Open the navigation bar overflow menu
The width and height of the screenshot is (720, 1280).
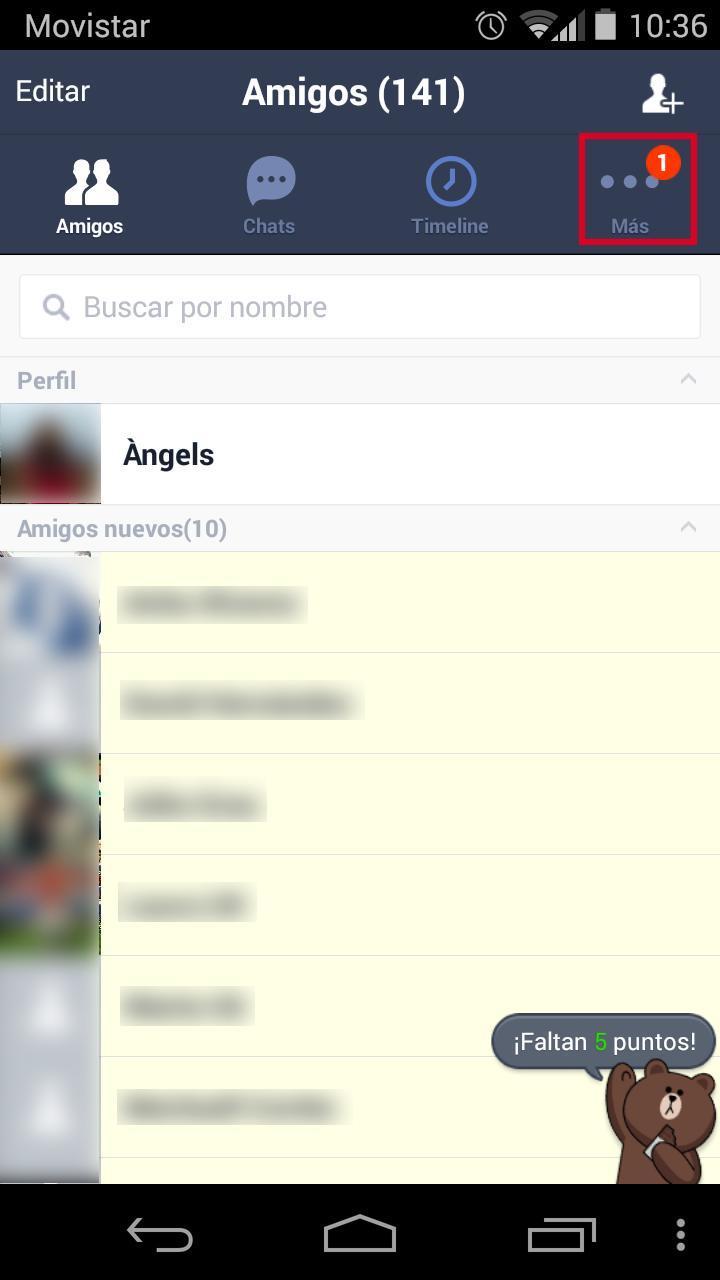680,1234
